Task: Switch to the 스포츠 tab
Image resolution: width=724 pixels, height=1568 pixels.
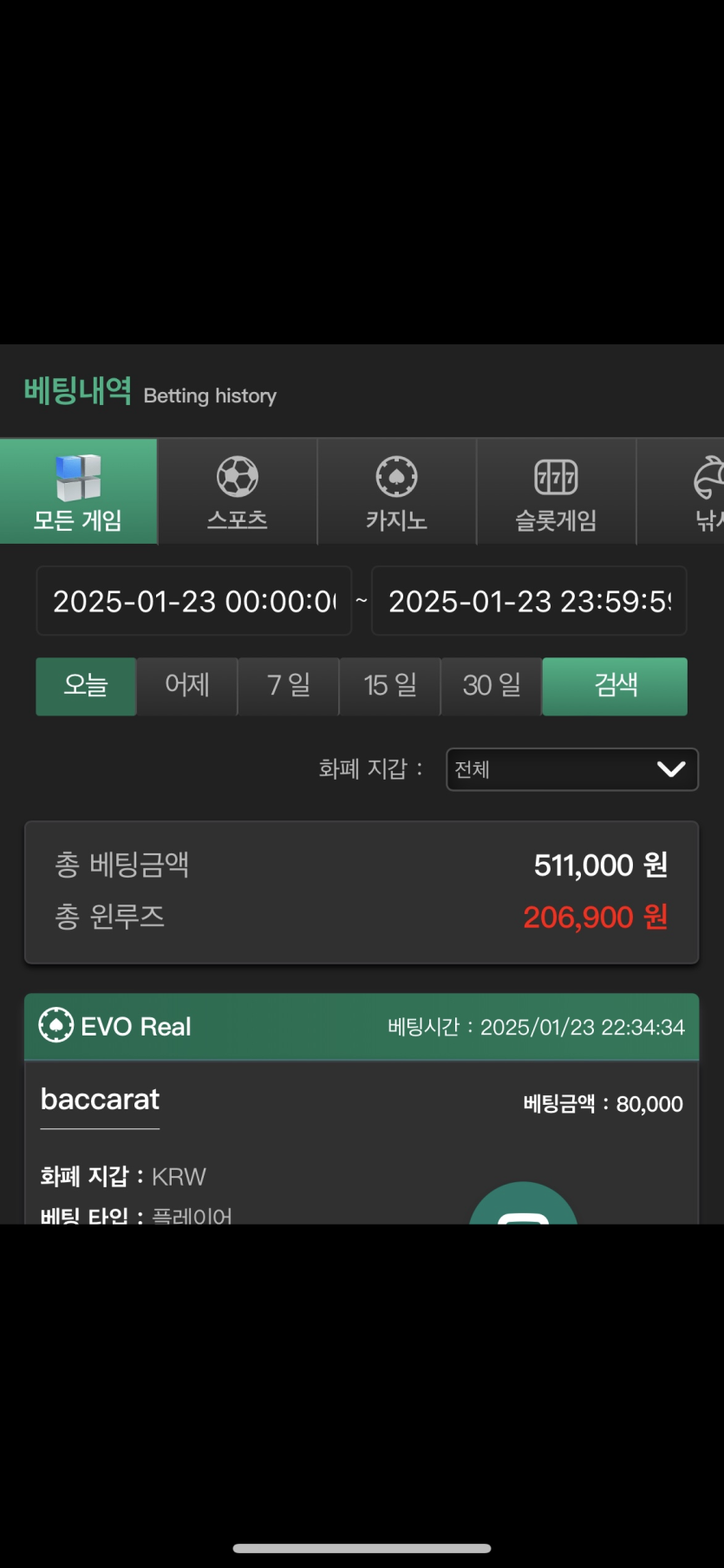Action: [237, 492]
